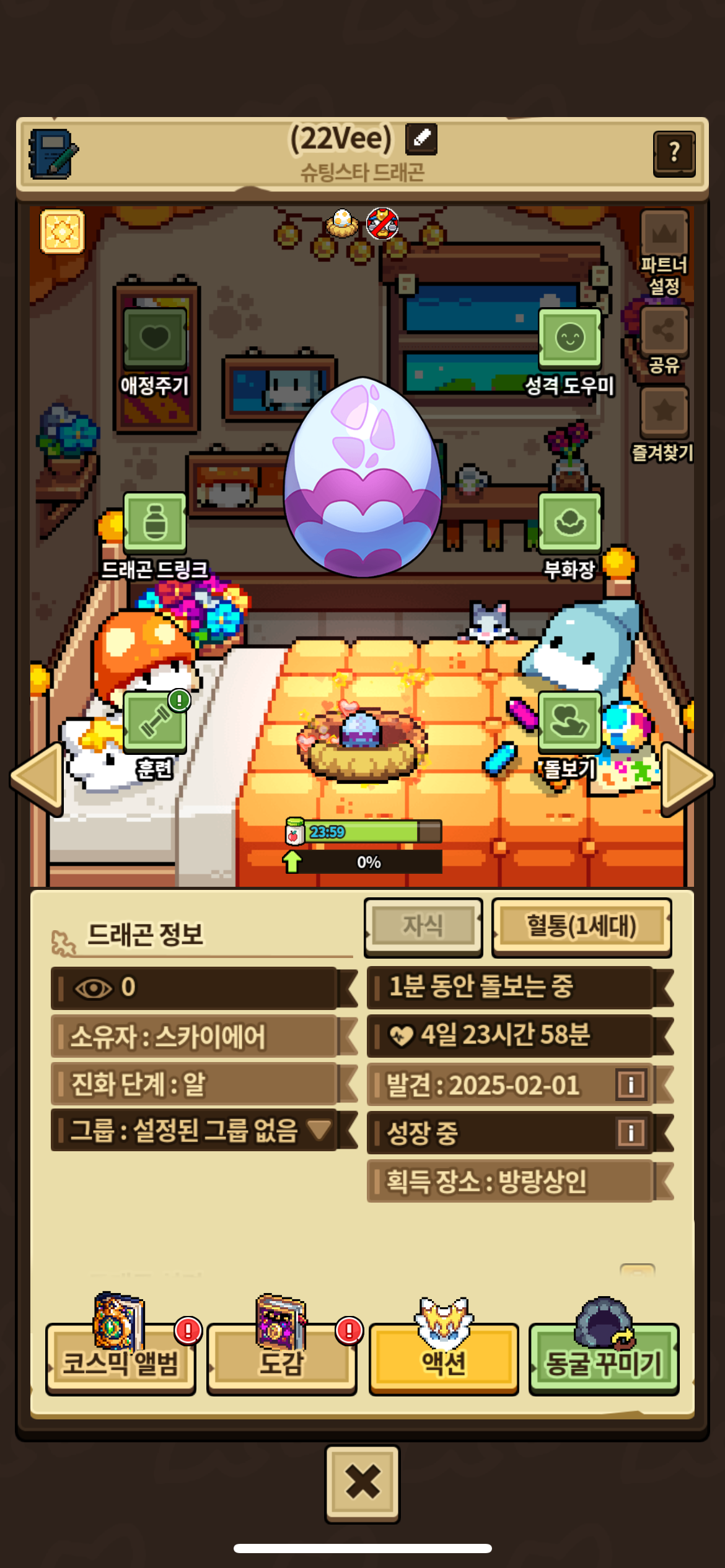Open 동굴 꾸미기 cave decoration
Screen dimensions: 725x1568
coord(604,1359)
